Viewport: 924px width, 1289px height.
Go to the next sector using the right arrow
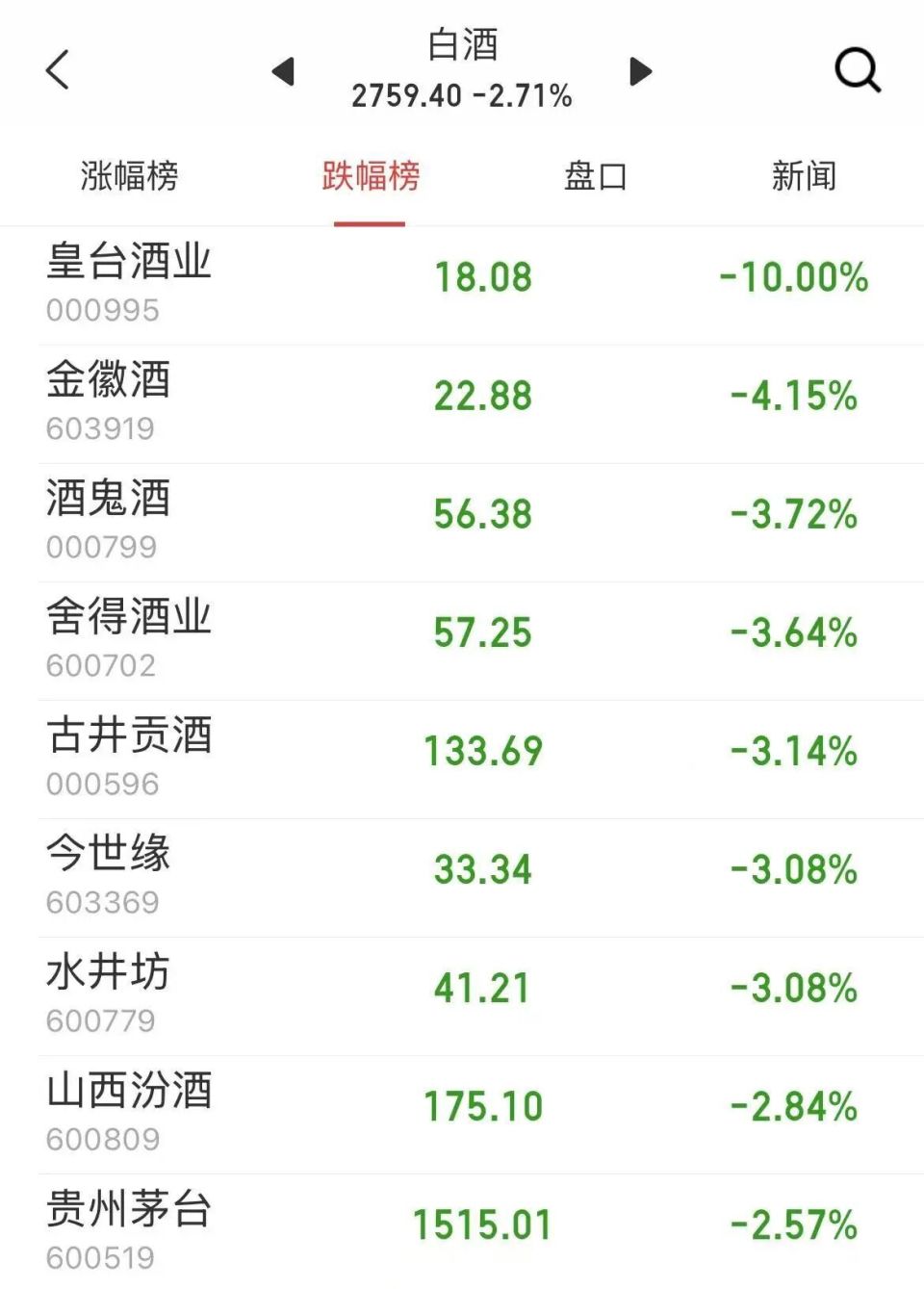(x=640, y=70)
